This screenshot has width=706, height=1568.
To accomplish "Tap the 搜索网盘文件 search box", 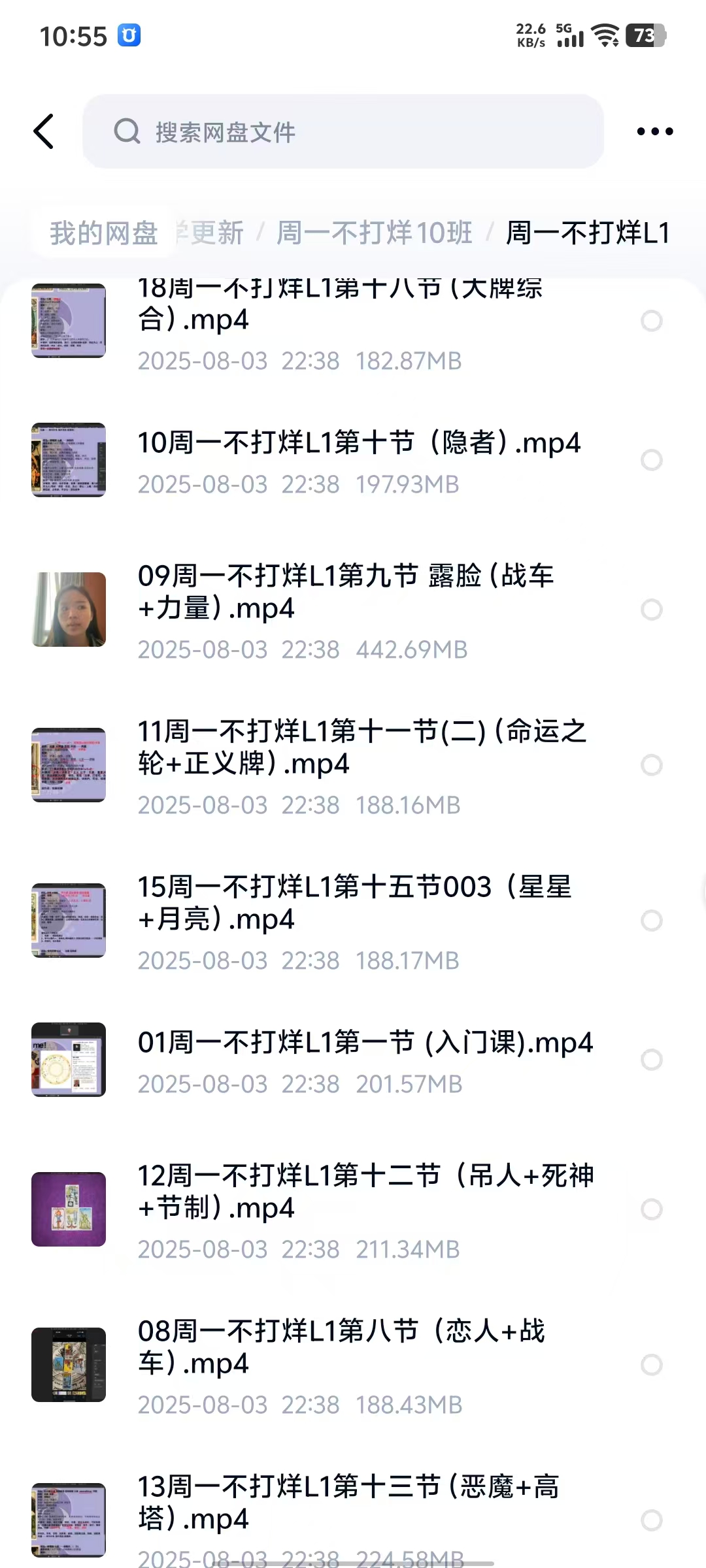I will (x=343, y=132).
